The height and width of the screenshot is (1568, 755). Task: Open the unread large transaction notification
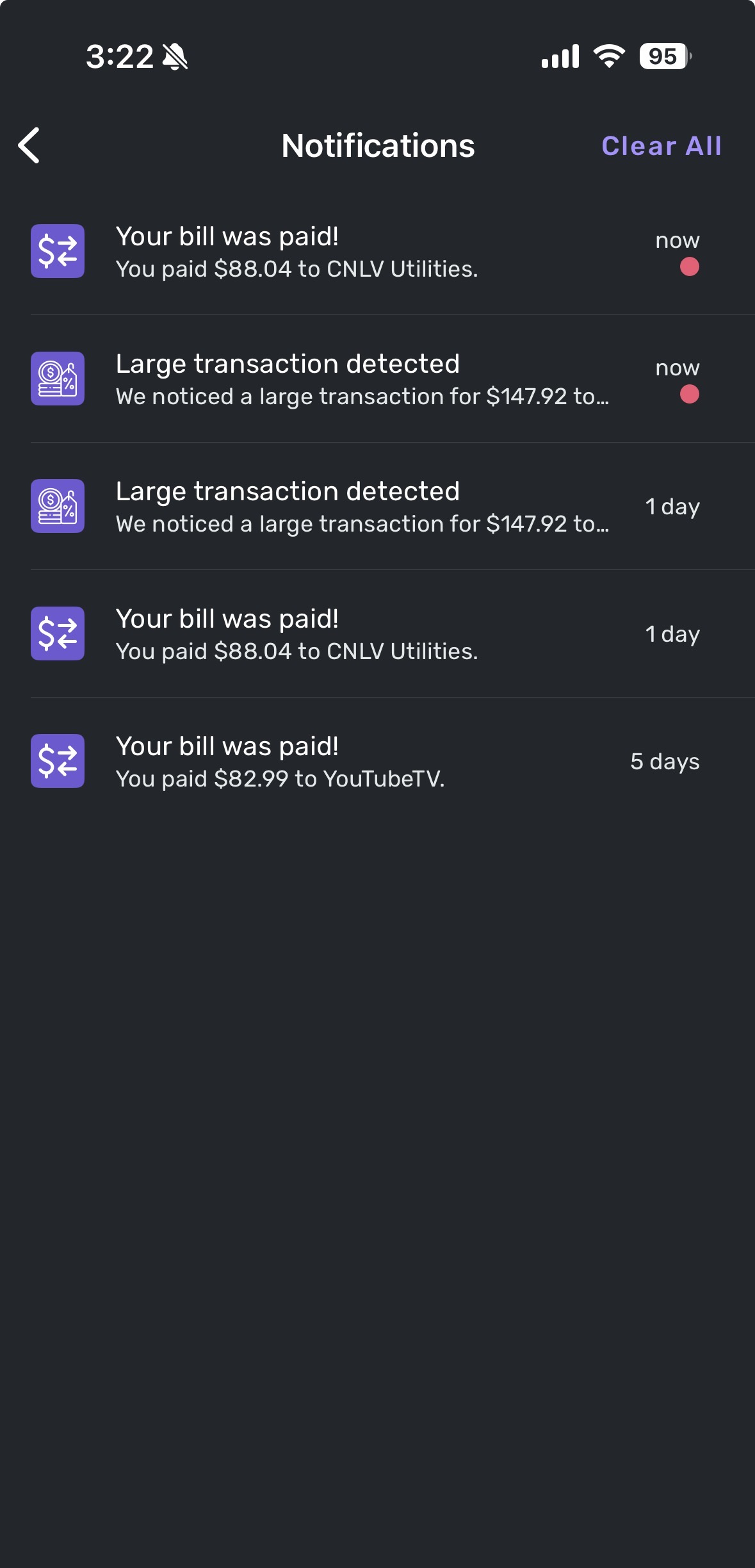378,379
